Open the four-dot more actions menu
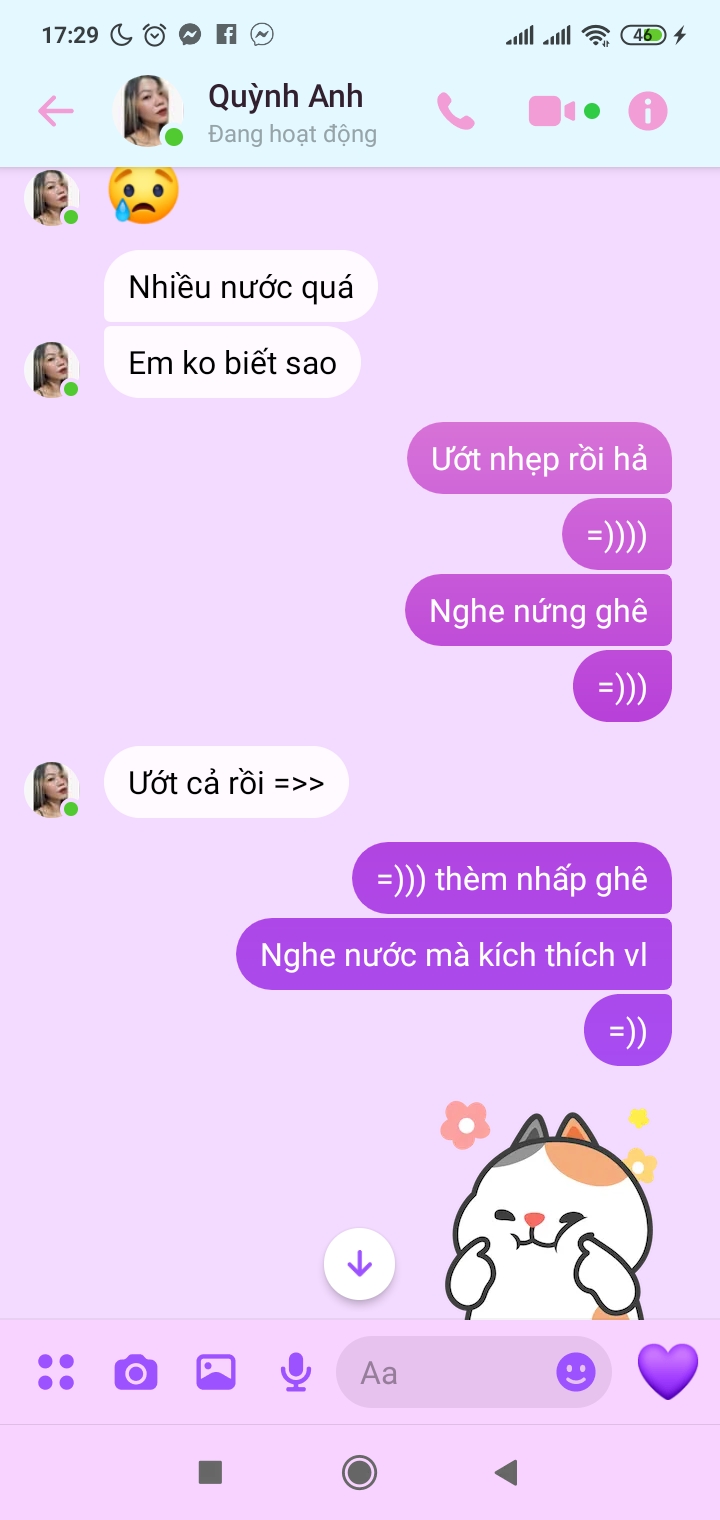Image resolution: width=720 pixels, height=1520 pixels. 56,1372
